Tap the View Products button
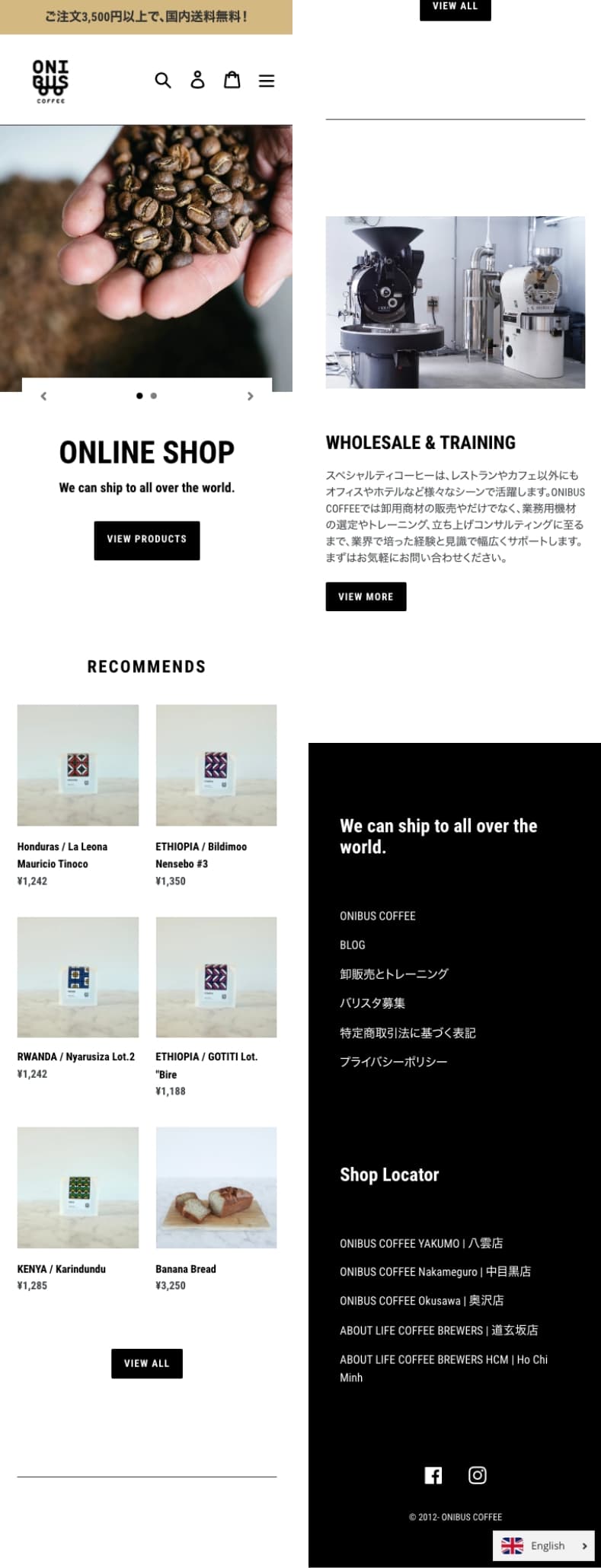This screenshot has width=601, height=1568. coord(147,540)
